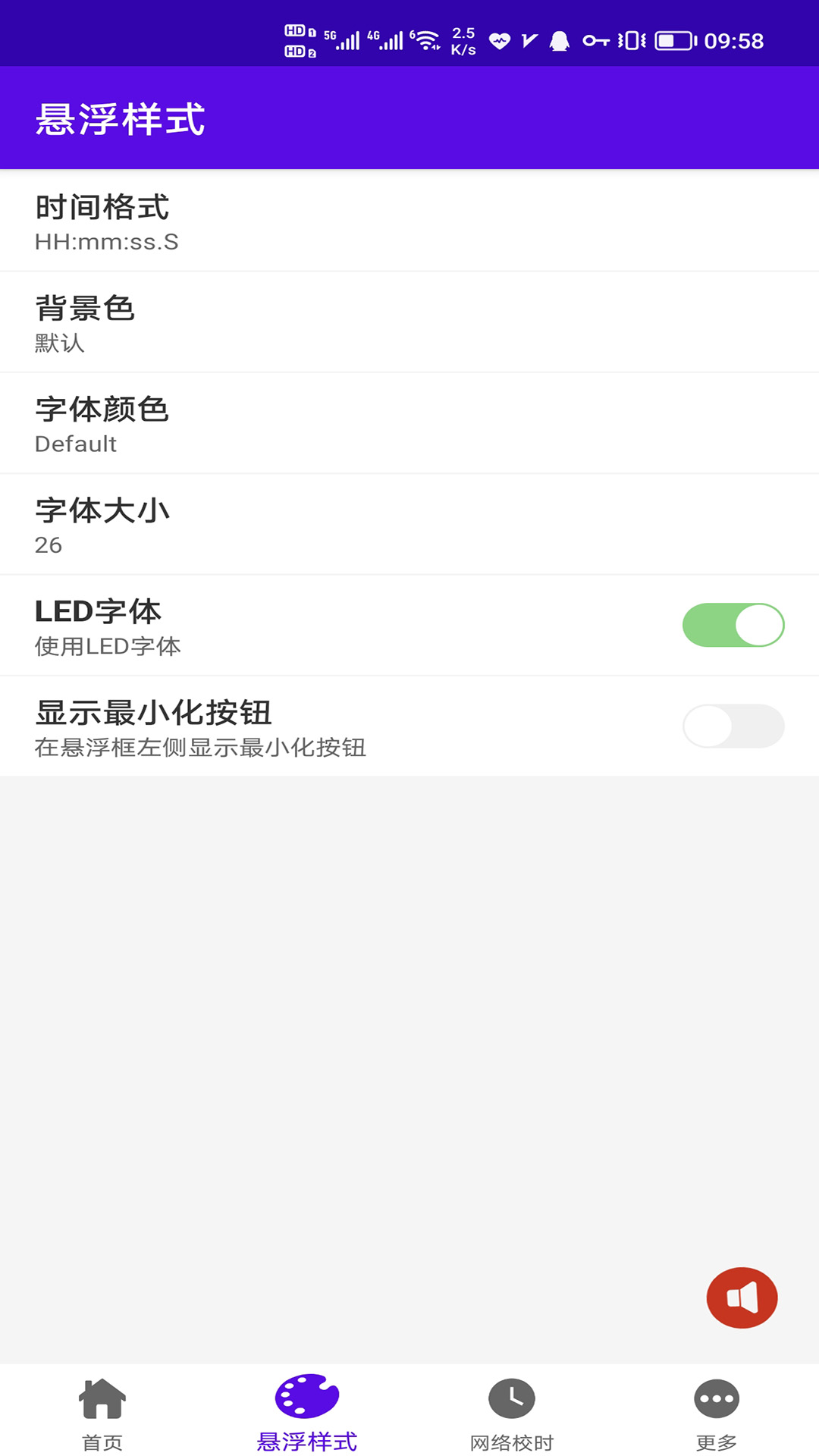Tap the HH:mm:ss.S format text

tap(108, 242)
